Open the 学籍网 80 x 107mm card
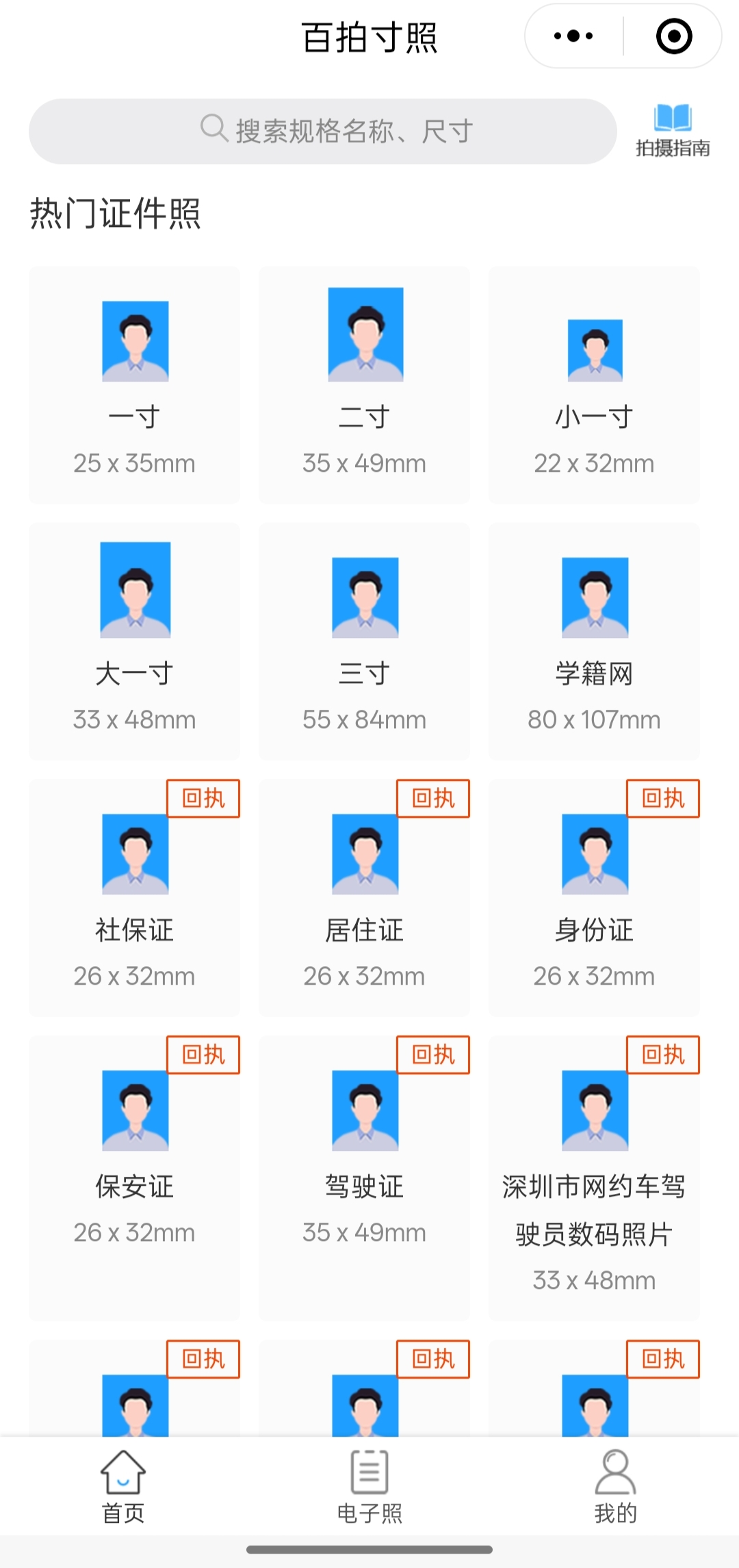Viewport: 739px width, 1568px height. coord(594,641)
